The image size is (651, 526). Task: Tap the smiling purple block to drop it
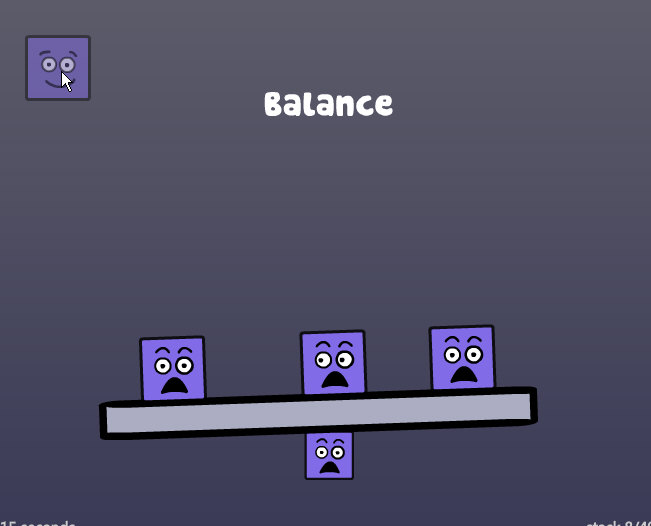click(57, 68)
